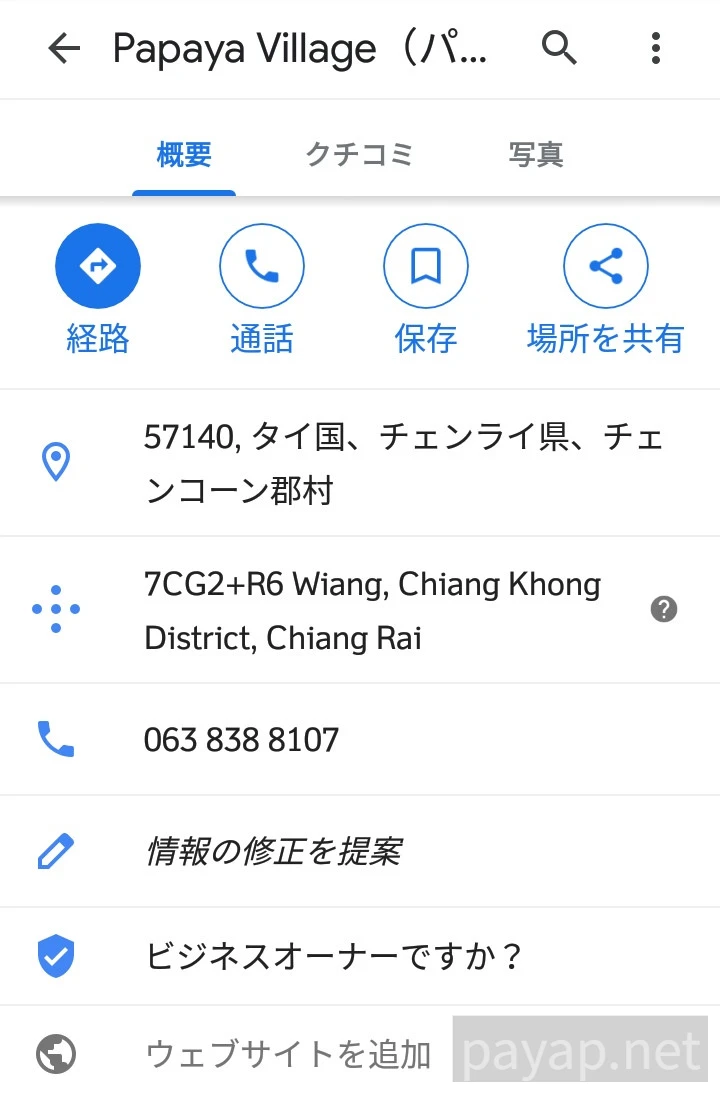Open search from the title bar

pos(559,48)
